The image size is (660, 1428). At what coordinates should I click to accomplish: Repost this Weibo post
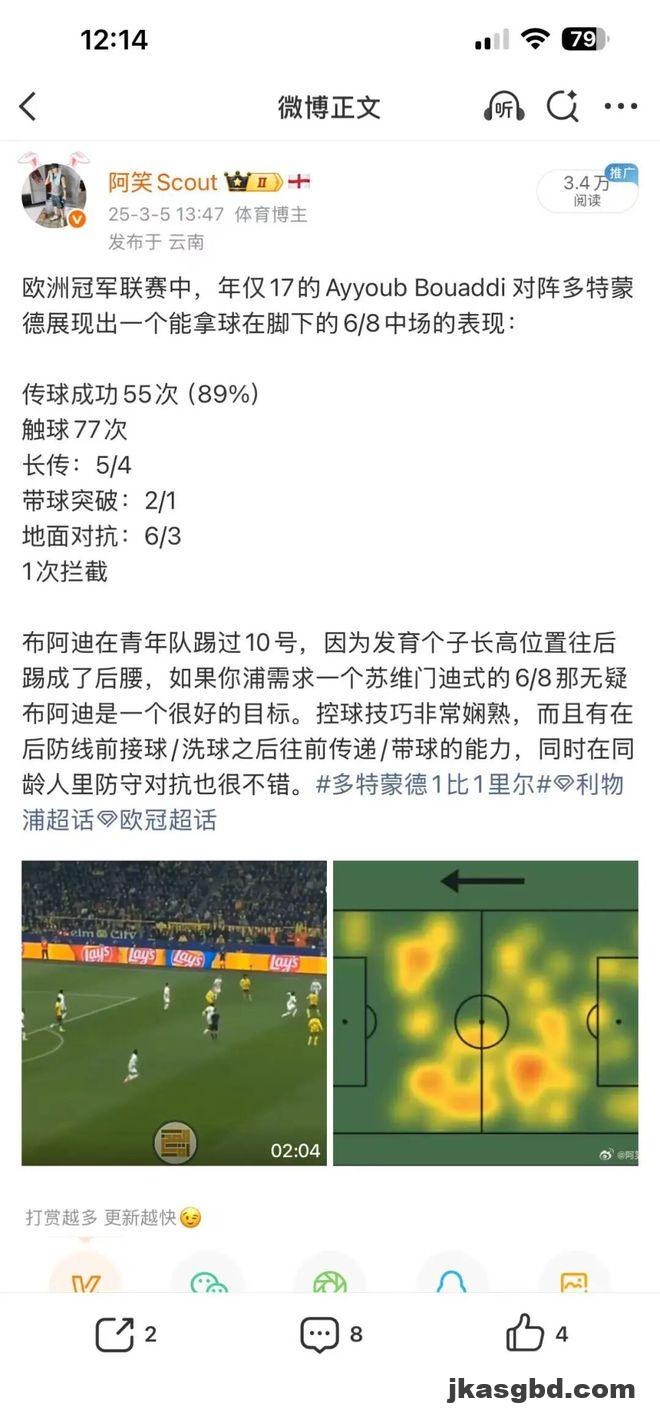[x=126, y=1334]
